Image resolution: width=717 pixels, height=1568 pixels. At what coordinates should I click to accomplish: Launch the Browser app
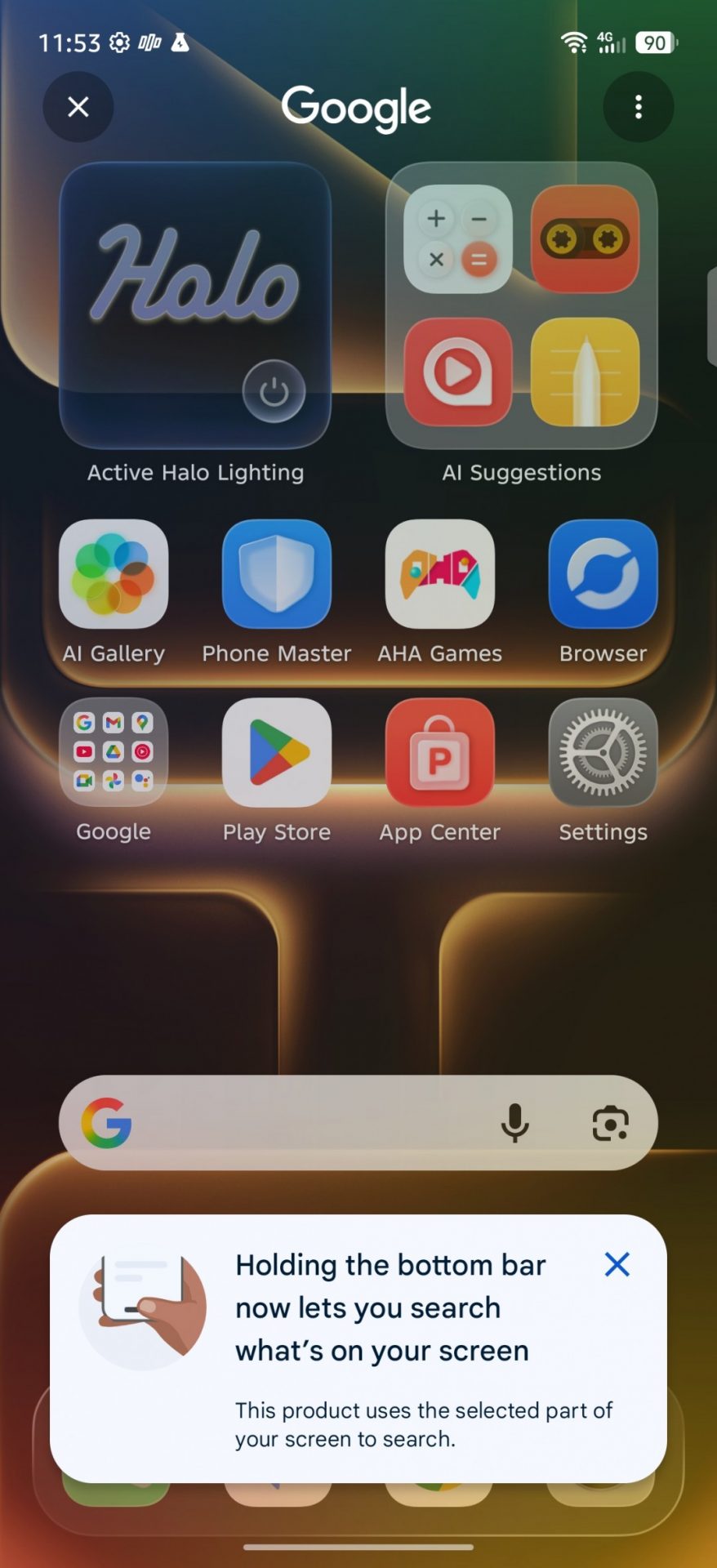click(603, 574)
